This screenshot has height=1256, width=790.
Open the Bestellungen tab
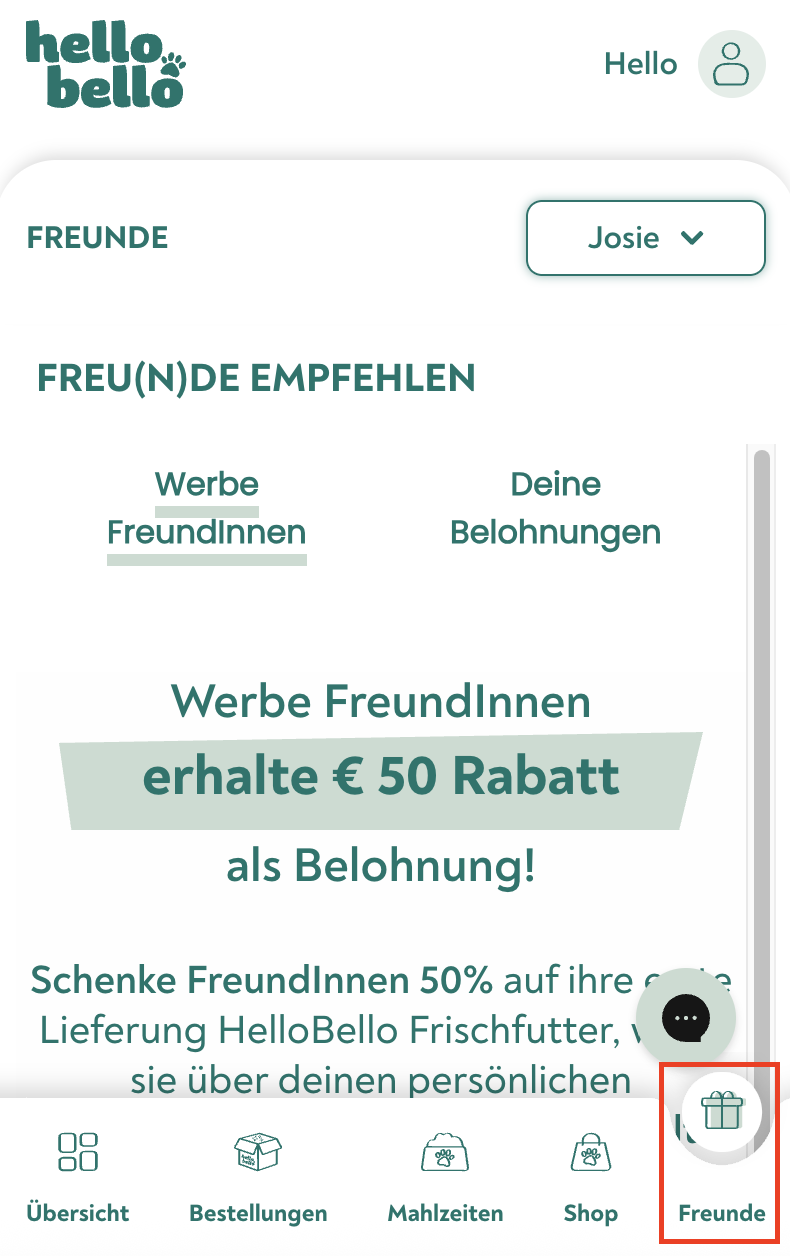(258, 1177)
